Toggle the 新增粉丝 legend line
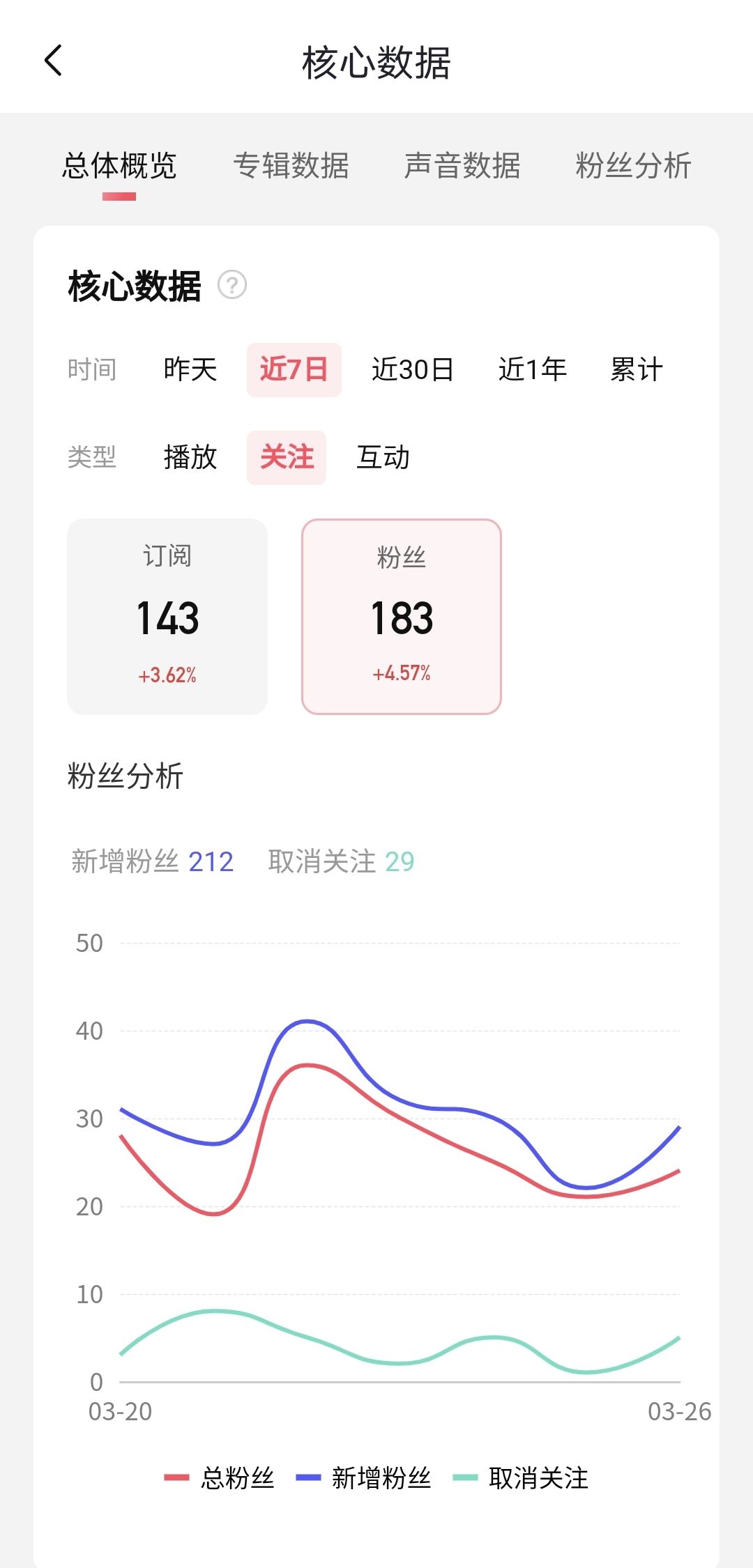Image resolution: width=753 pixels, height=1568 pixels. [x=363, y=1478]
